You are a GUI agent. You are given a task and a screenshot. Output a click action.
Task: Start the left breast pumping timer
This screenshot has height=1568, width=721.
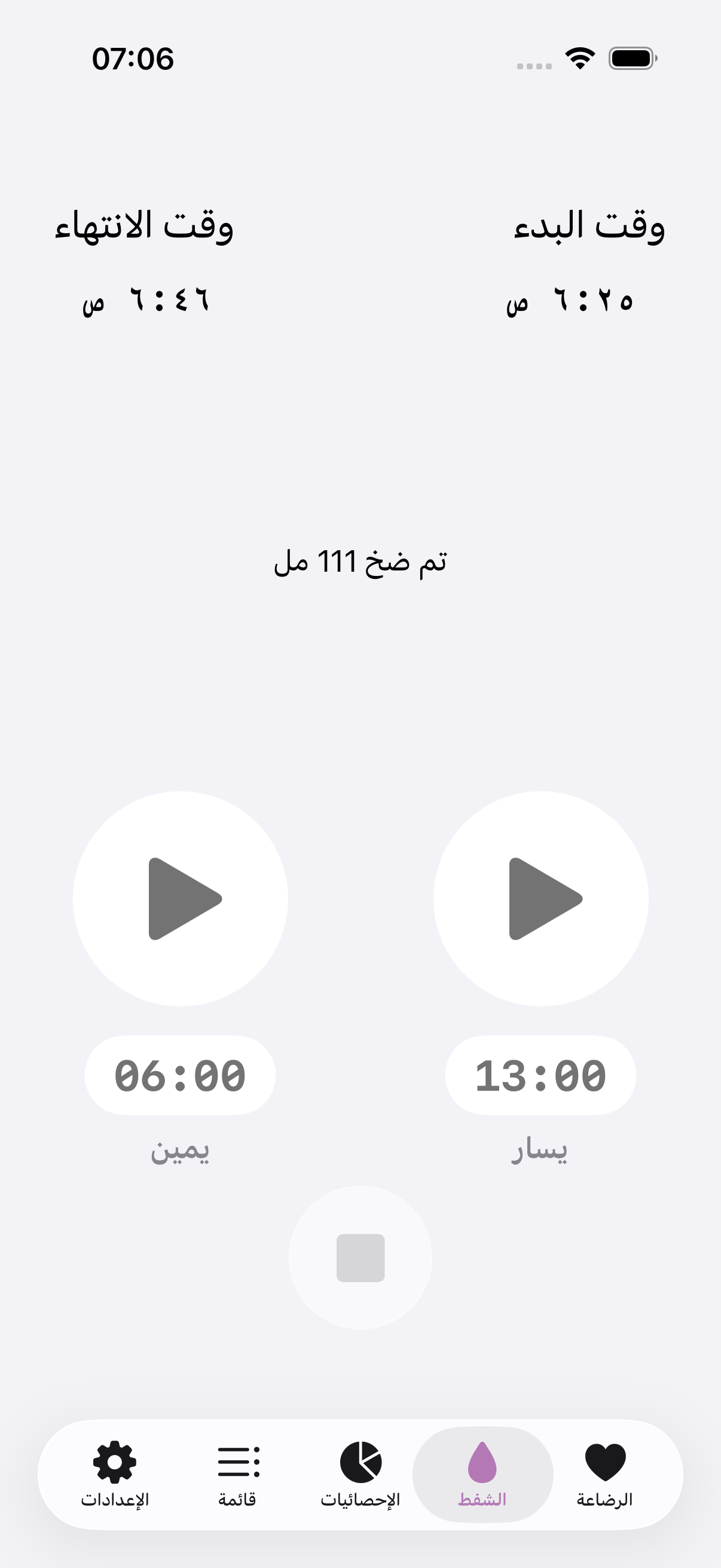tap(540, 899)
